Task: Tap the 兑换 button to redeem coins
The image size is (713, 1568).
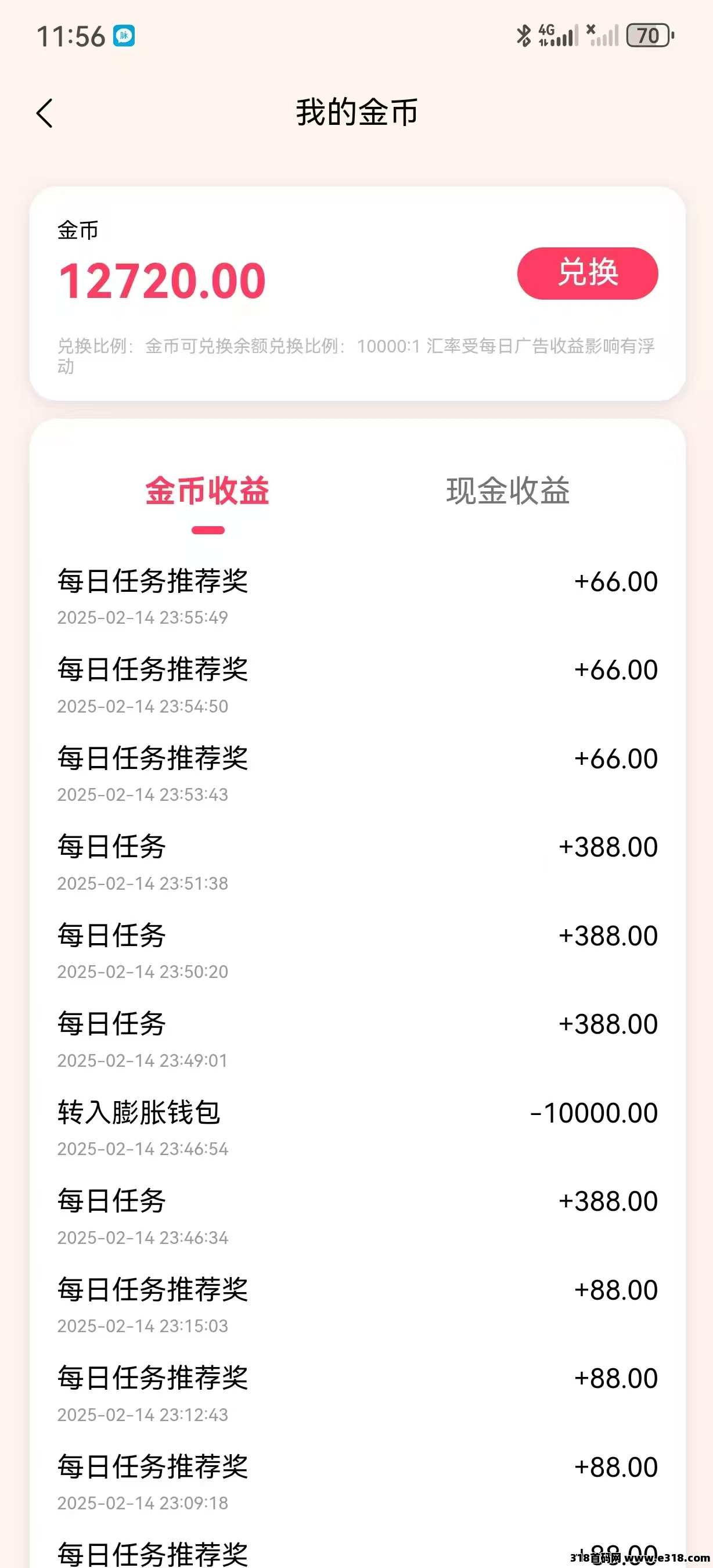Action: coord(587,273)
